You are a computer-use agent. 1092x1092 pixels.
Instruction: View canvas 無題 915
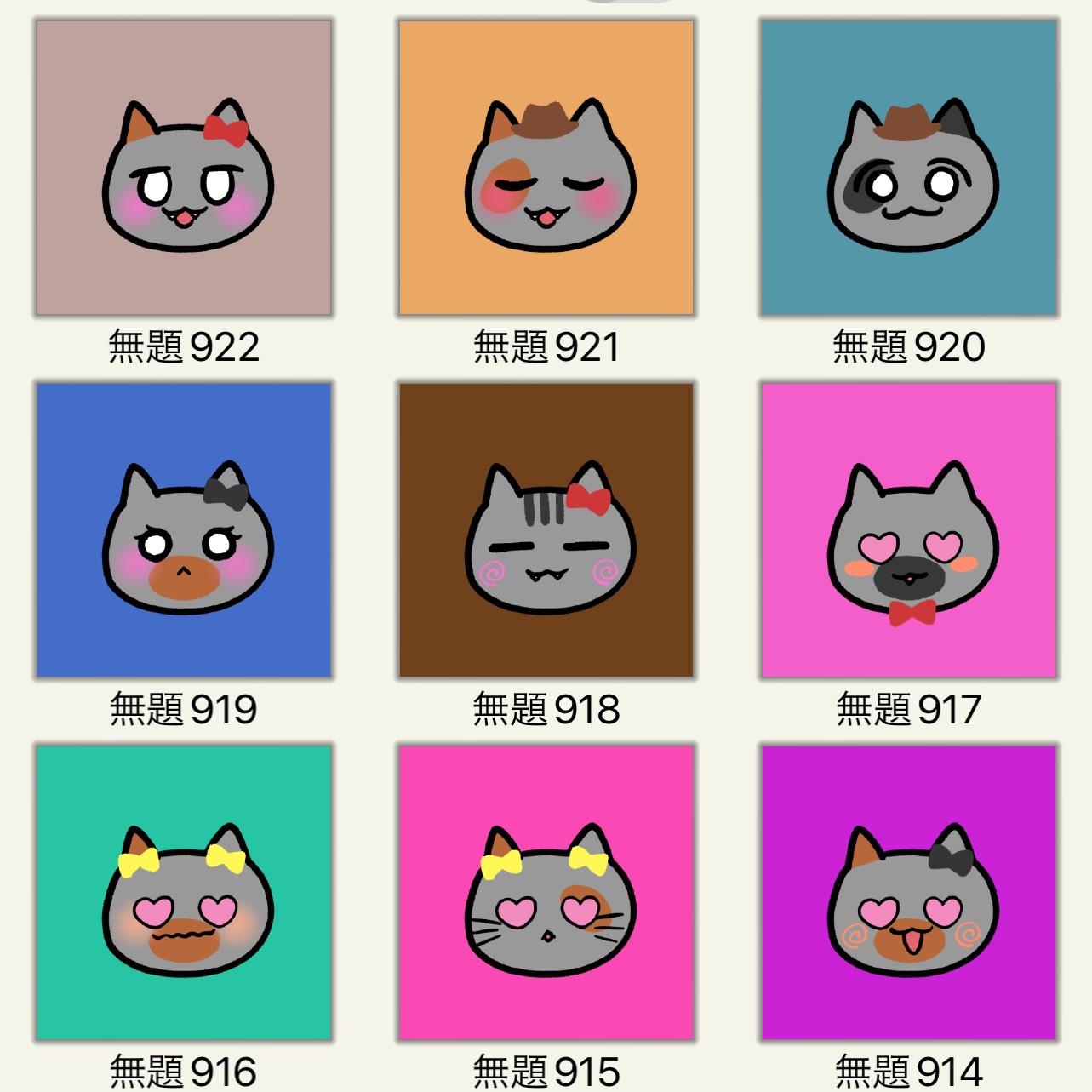pos(546,892)
